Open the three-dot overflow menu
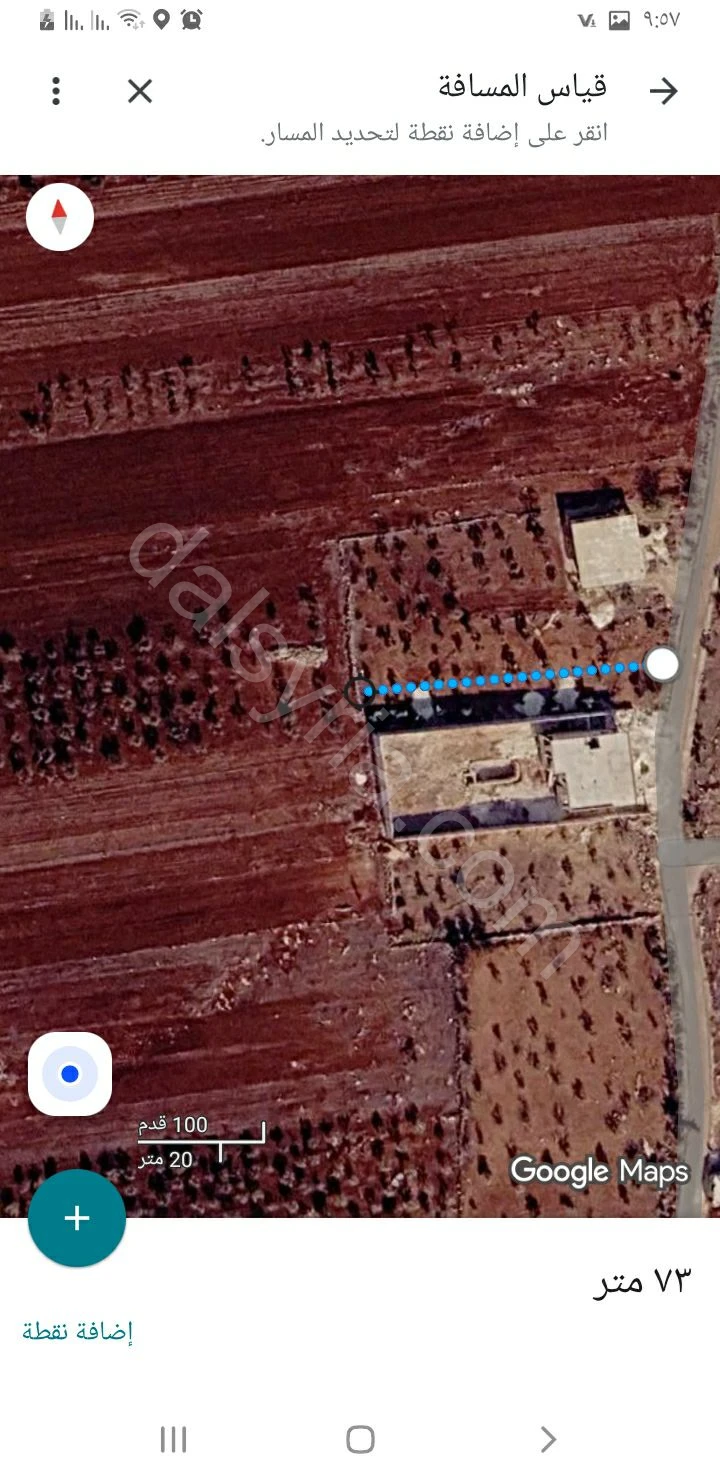 tap(56, 92)
